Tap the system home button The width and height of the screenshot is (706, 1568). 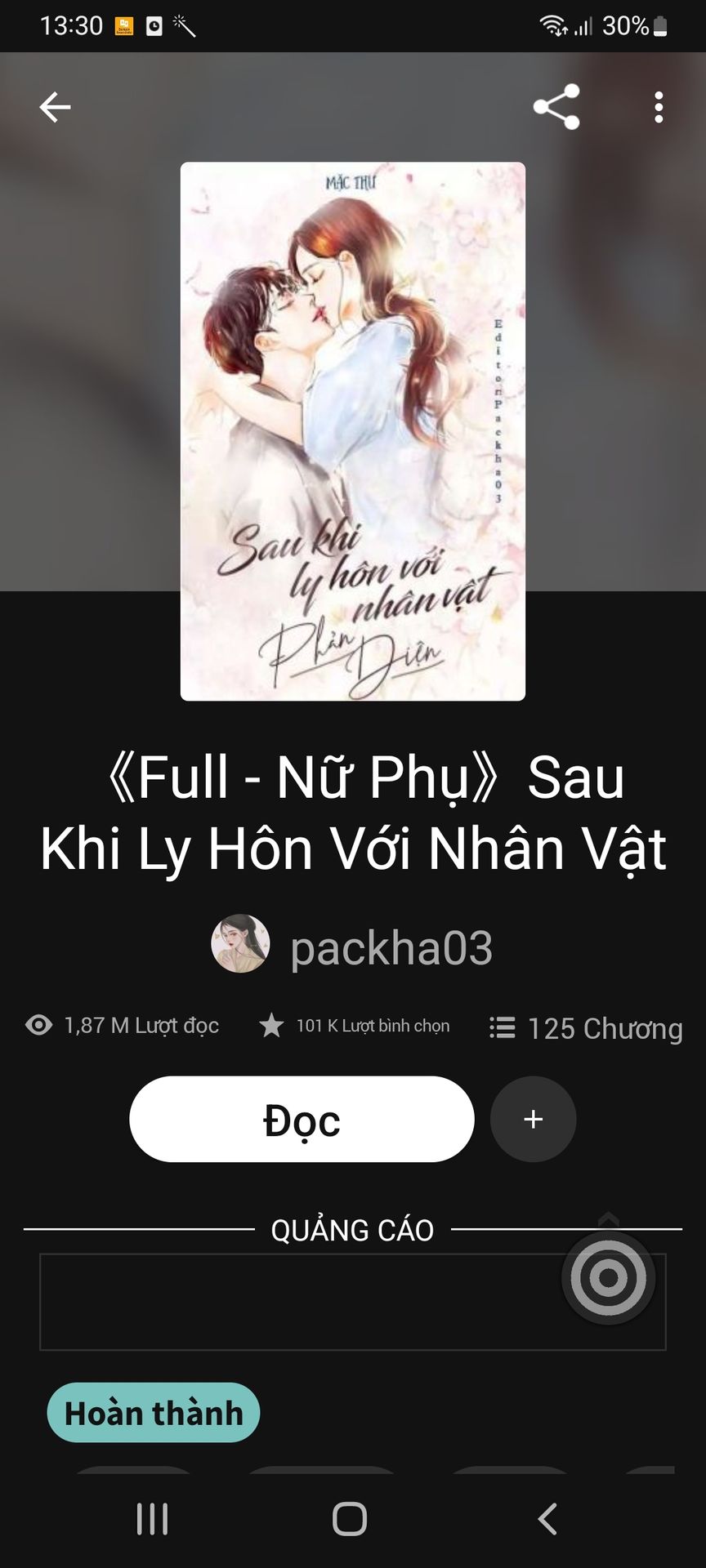(350, 1519)
